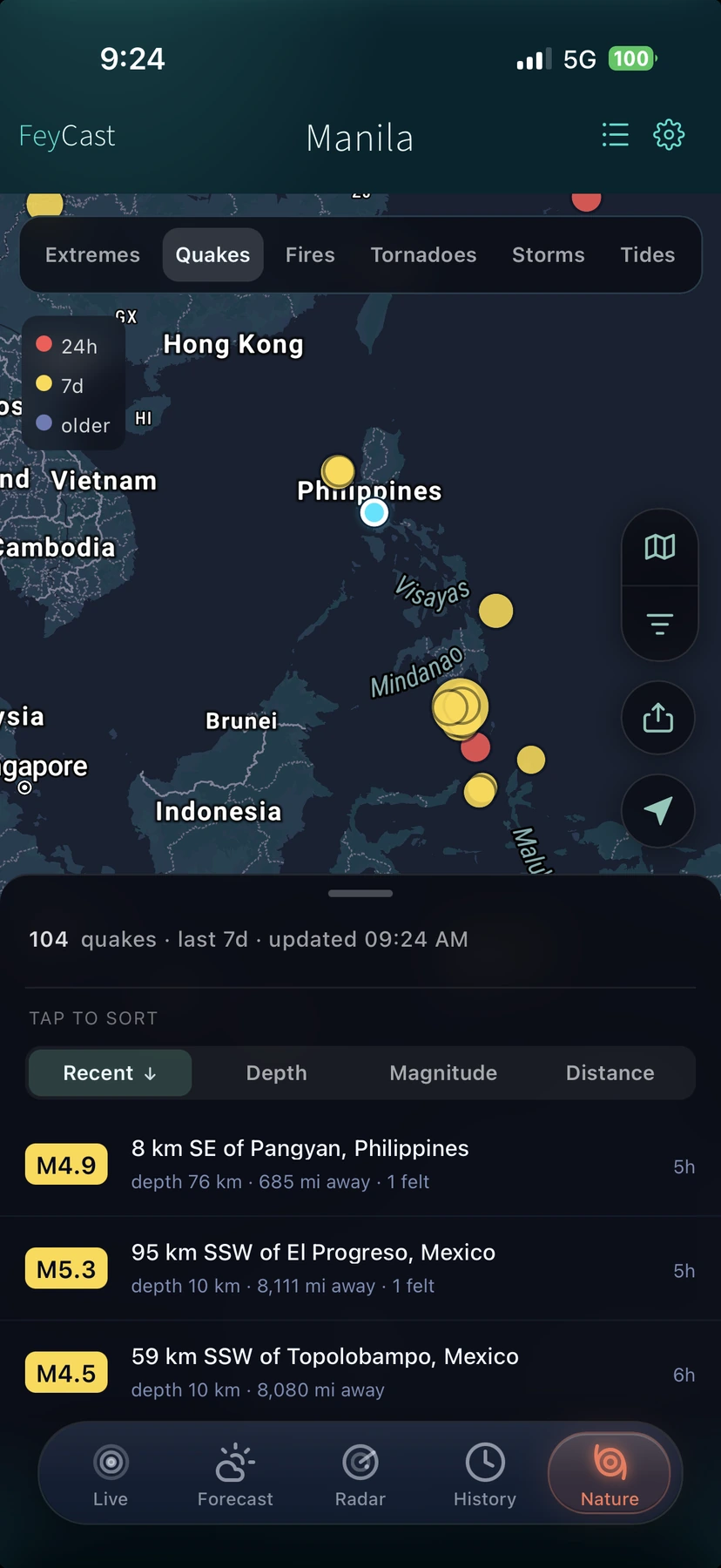Switch to the Extremes category
The height and width of the screenshot is (1568, 721).
92,254
